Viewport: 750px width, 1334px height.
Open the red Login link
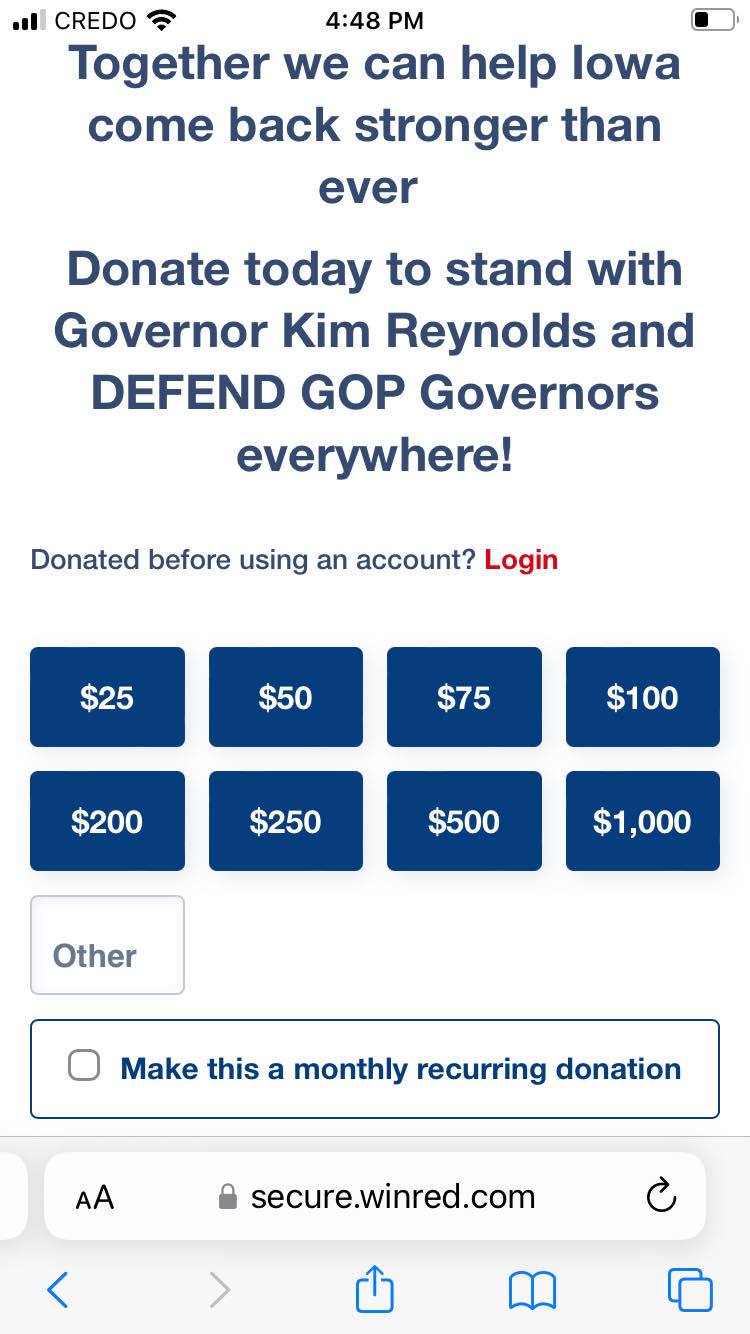coord(521,560)
